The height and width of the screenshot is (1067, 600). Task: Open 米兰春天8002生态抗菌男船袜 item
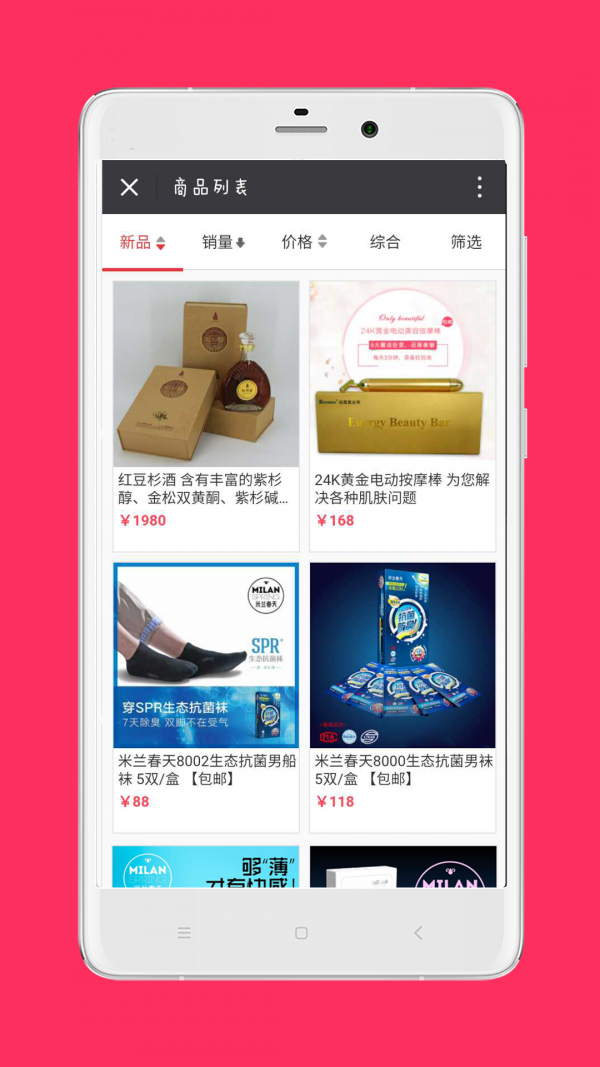pos(206,696)
